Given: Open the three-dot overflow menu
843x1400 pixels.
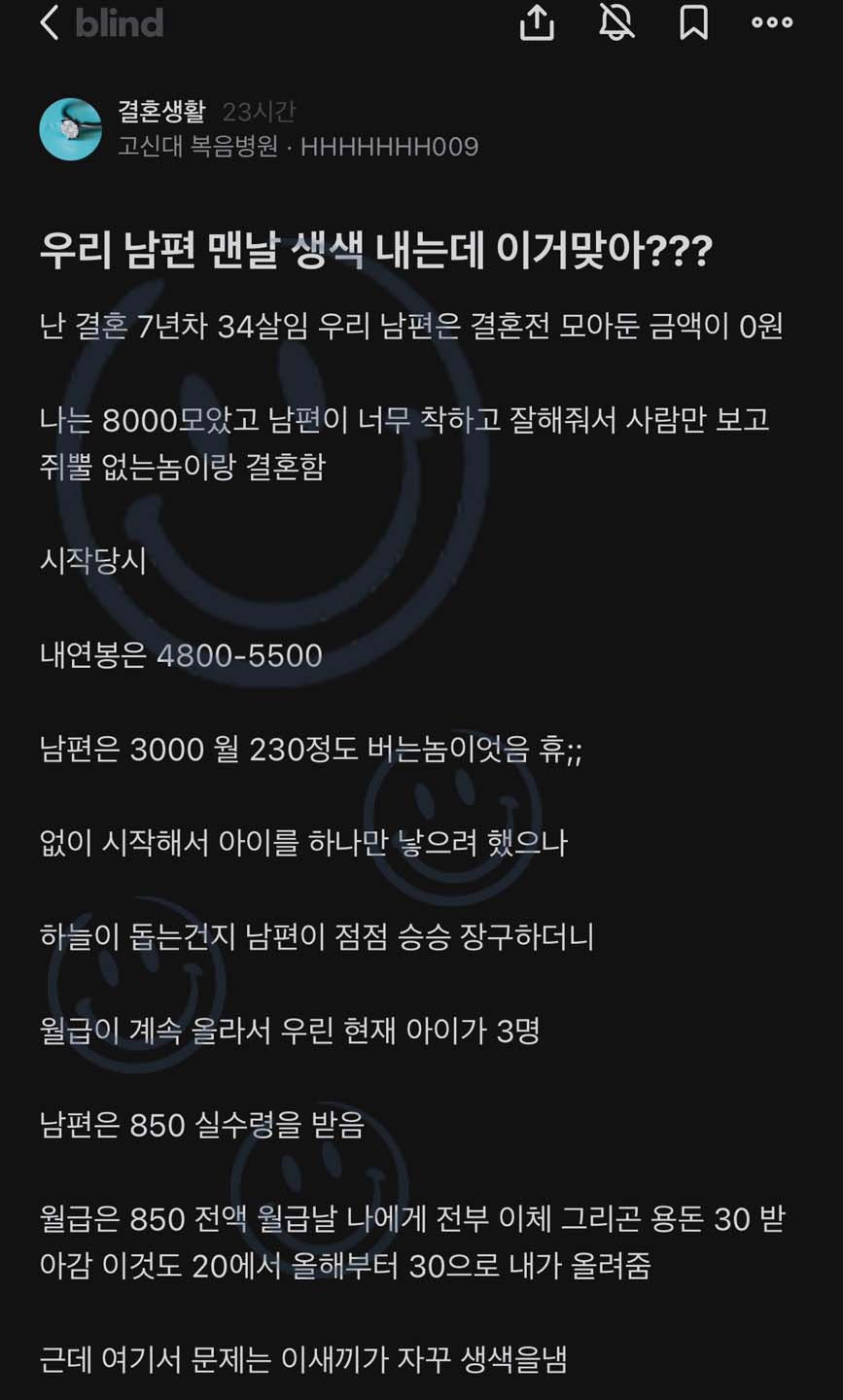Looking at the screenshot, I should (x=772, y=22).
